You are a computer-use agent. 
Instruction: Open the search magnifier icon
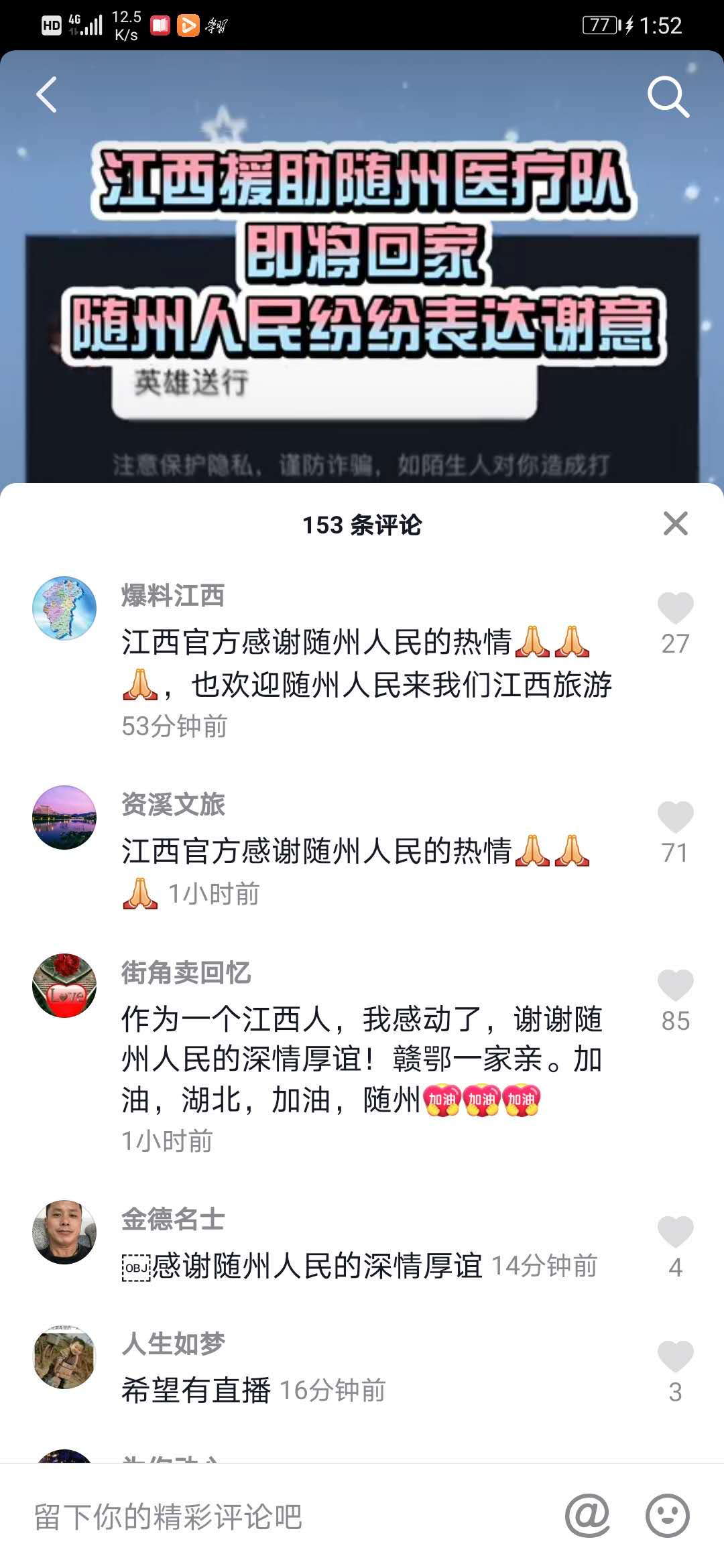668,96
